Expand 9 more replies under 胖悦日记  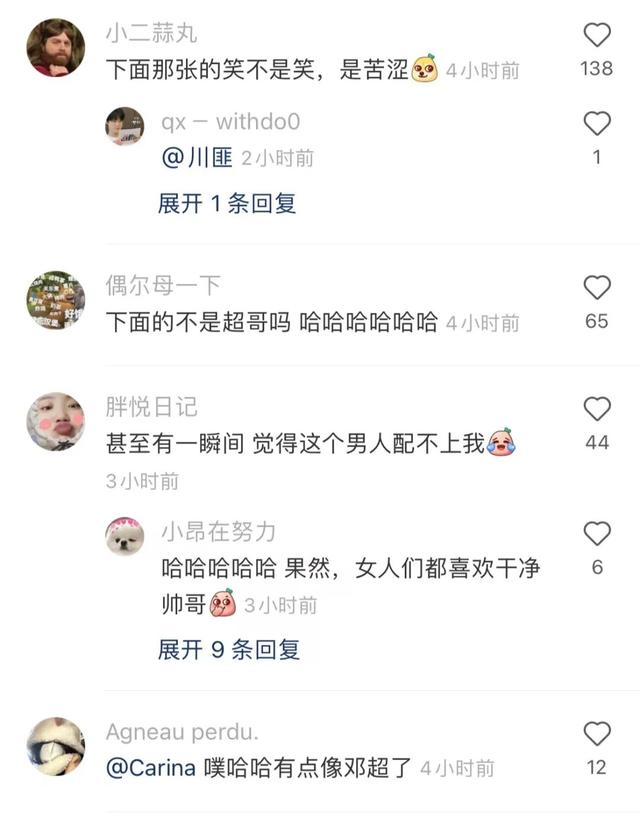[x=229, y=650]
